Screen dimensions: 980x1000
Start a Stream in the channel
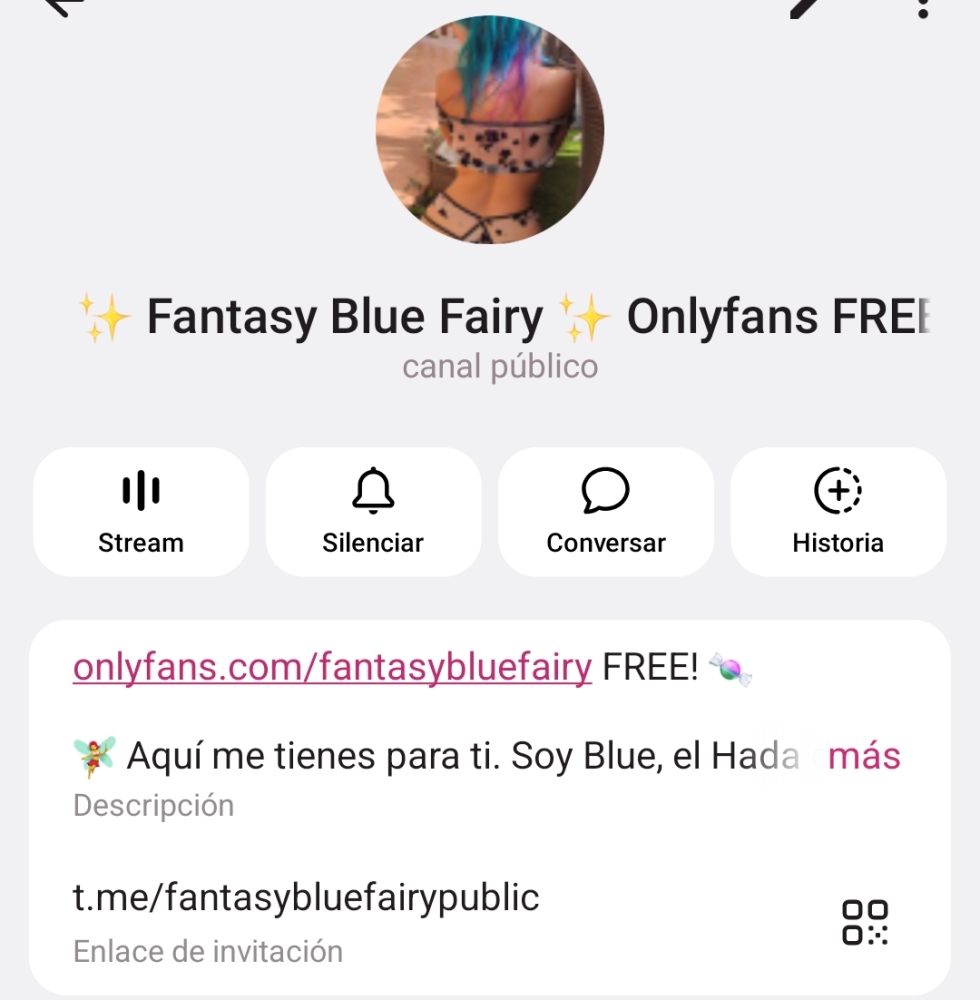click(x=141, y=511)
